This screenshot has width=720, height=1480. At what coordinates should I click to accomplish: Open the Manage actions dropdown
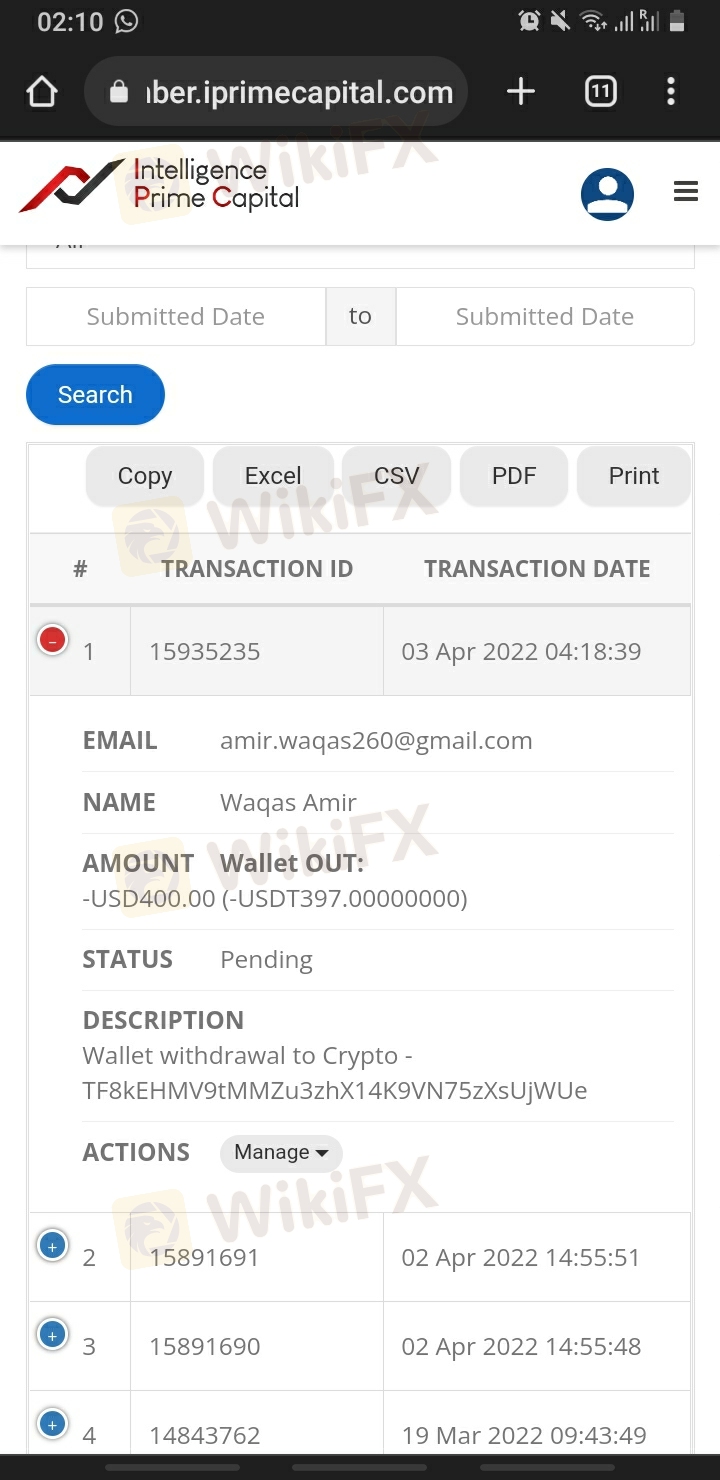281,1153
